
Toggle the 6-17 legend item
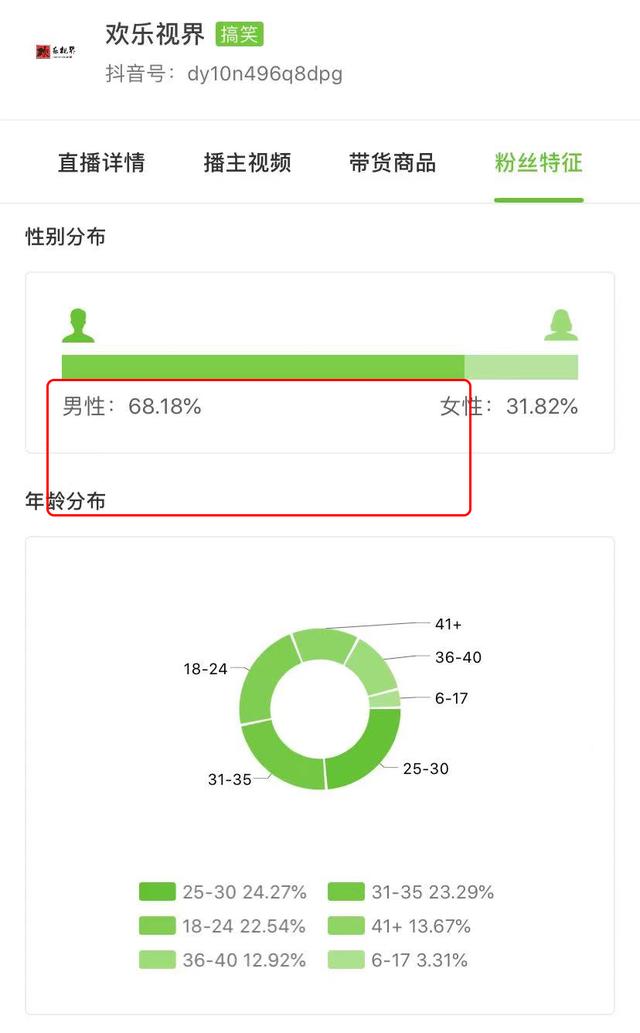[397, 960]
